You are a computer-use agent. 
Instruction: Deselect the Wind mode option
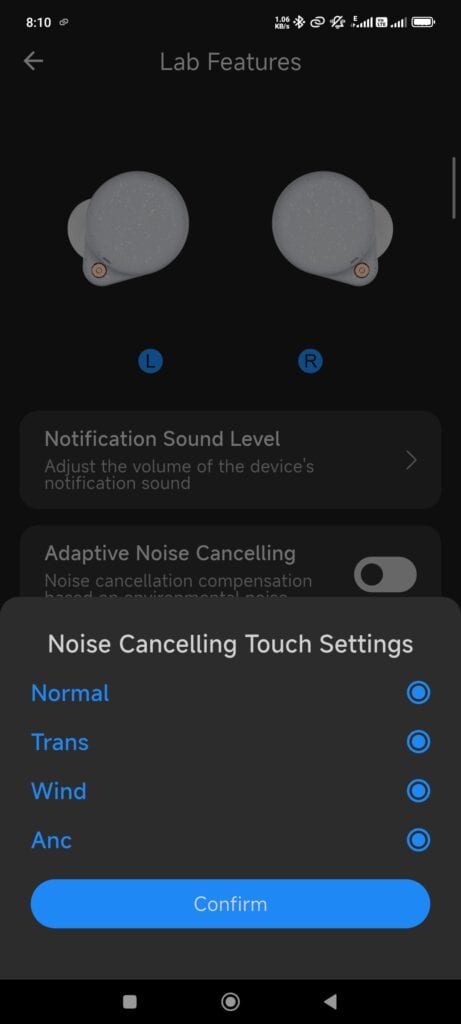(418, 791)
